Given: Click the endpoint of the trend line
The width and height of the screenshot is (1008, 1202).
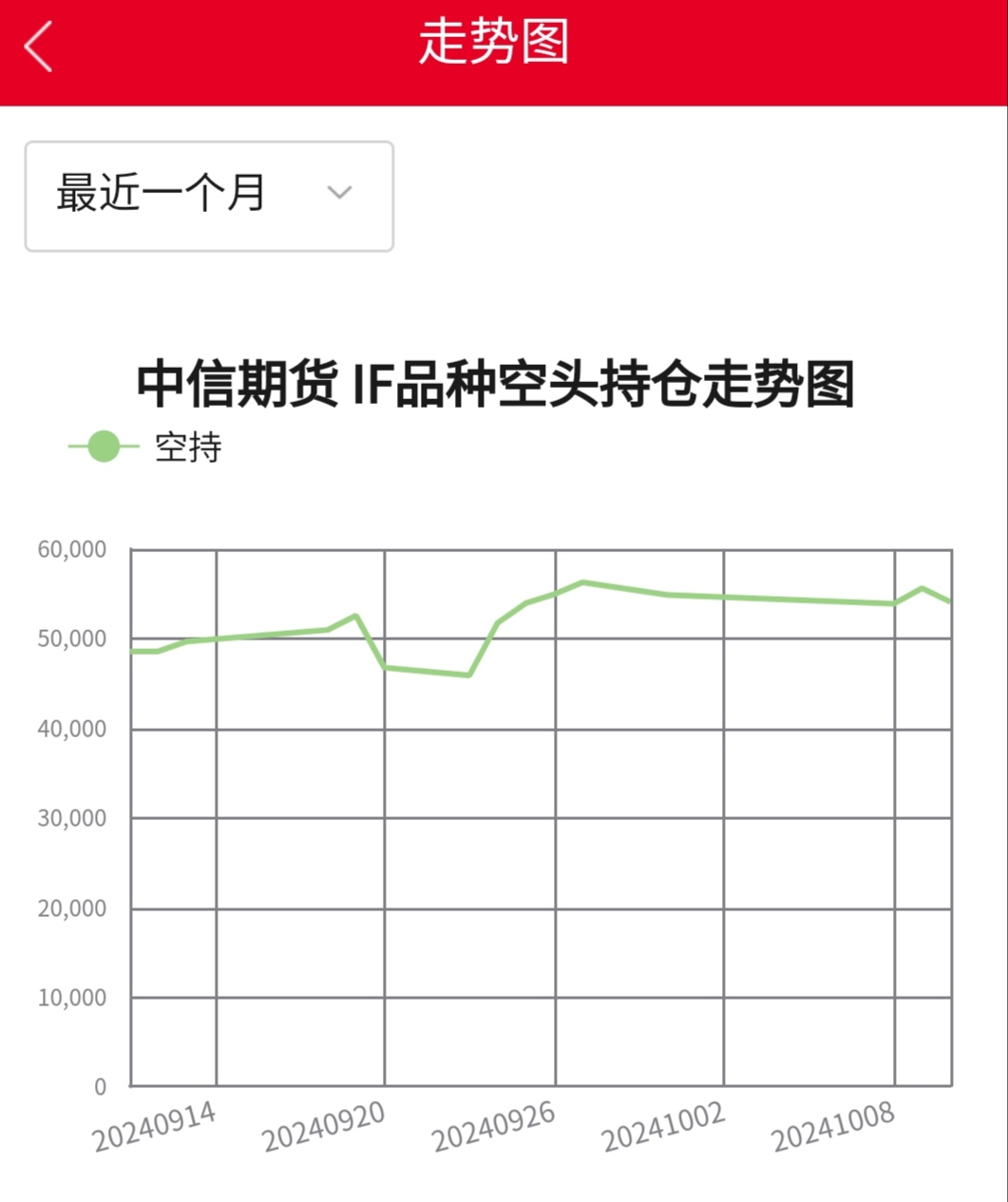Looking at the screenshot, I should coord(950,601).
